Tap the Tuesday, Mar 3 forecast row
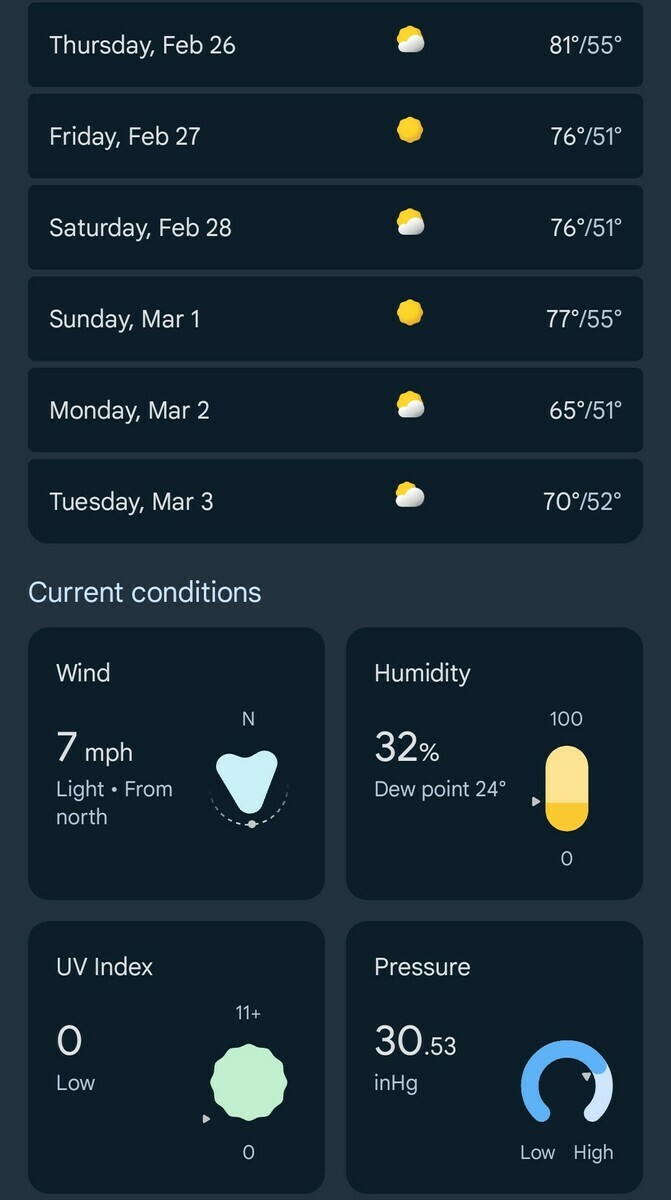671x1200 pixels. 335,500
